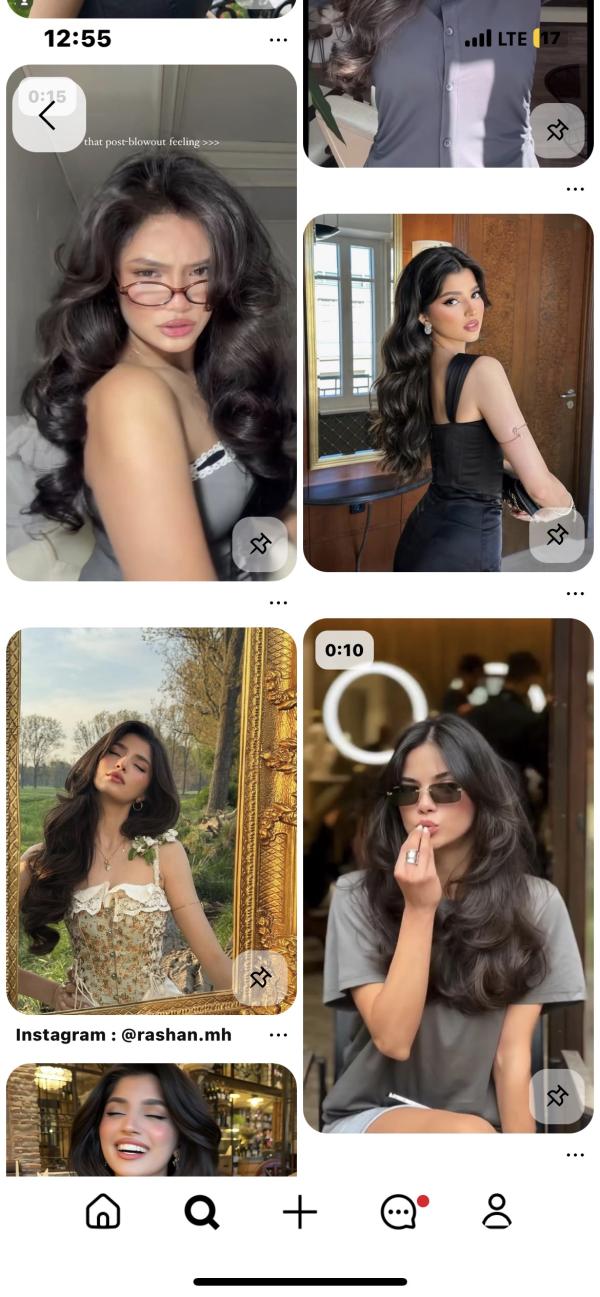Save the sunglasses video pin

tap(557, 1096)
